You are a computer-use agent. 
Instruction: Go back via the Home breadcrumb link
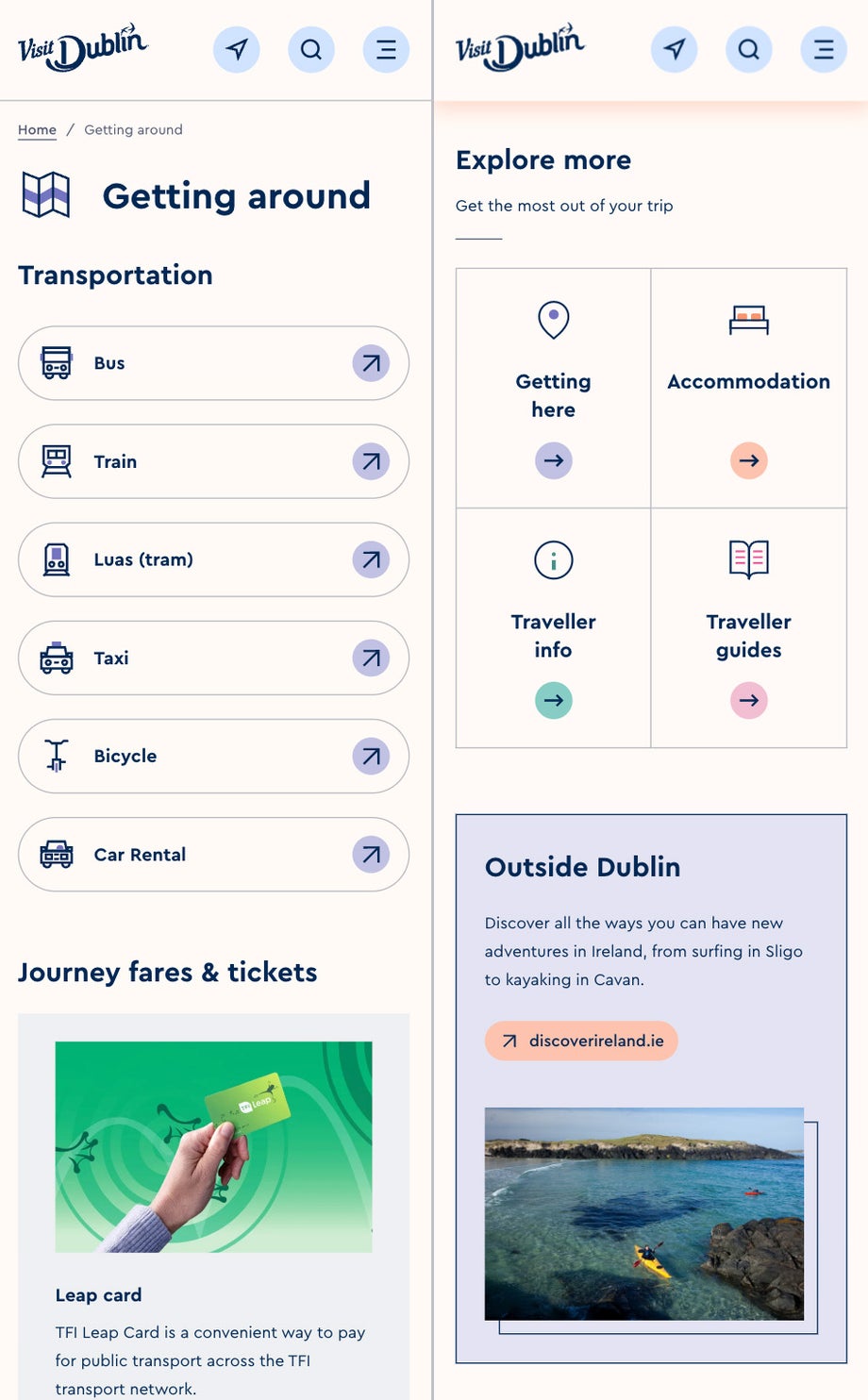point(37,130)
